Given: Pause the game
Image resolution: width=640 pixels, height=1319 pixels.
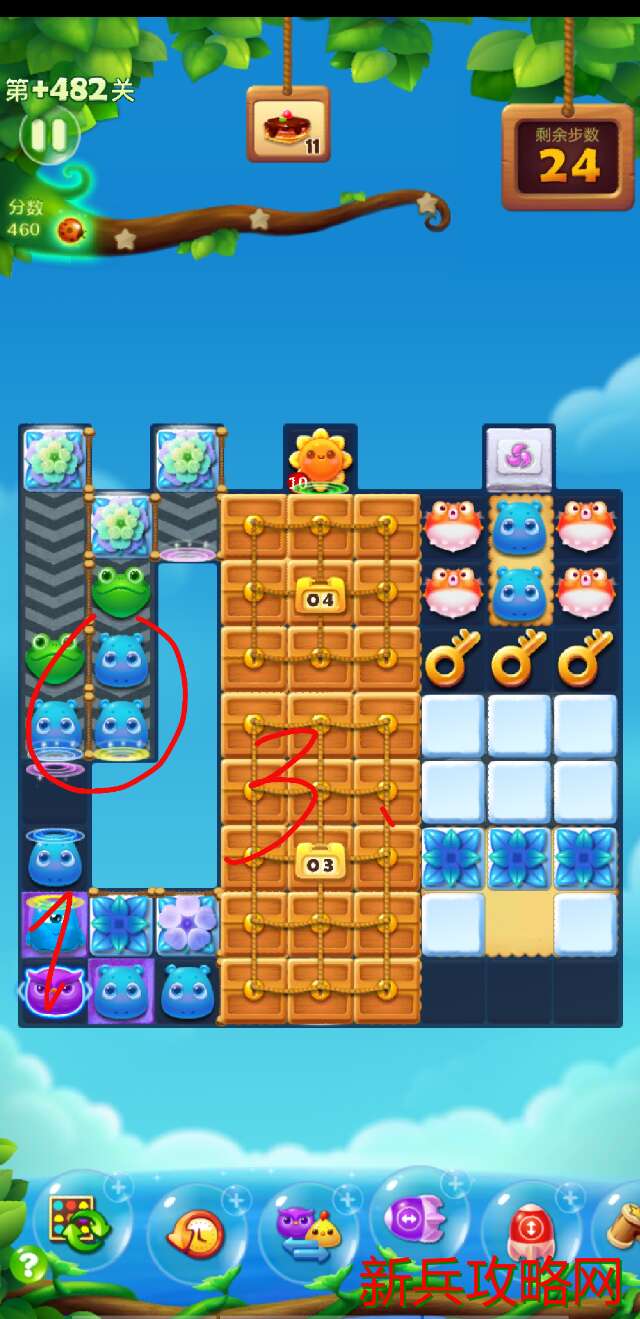Looking at the screenshot, I should (48, 136).
